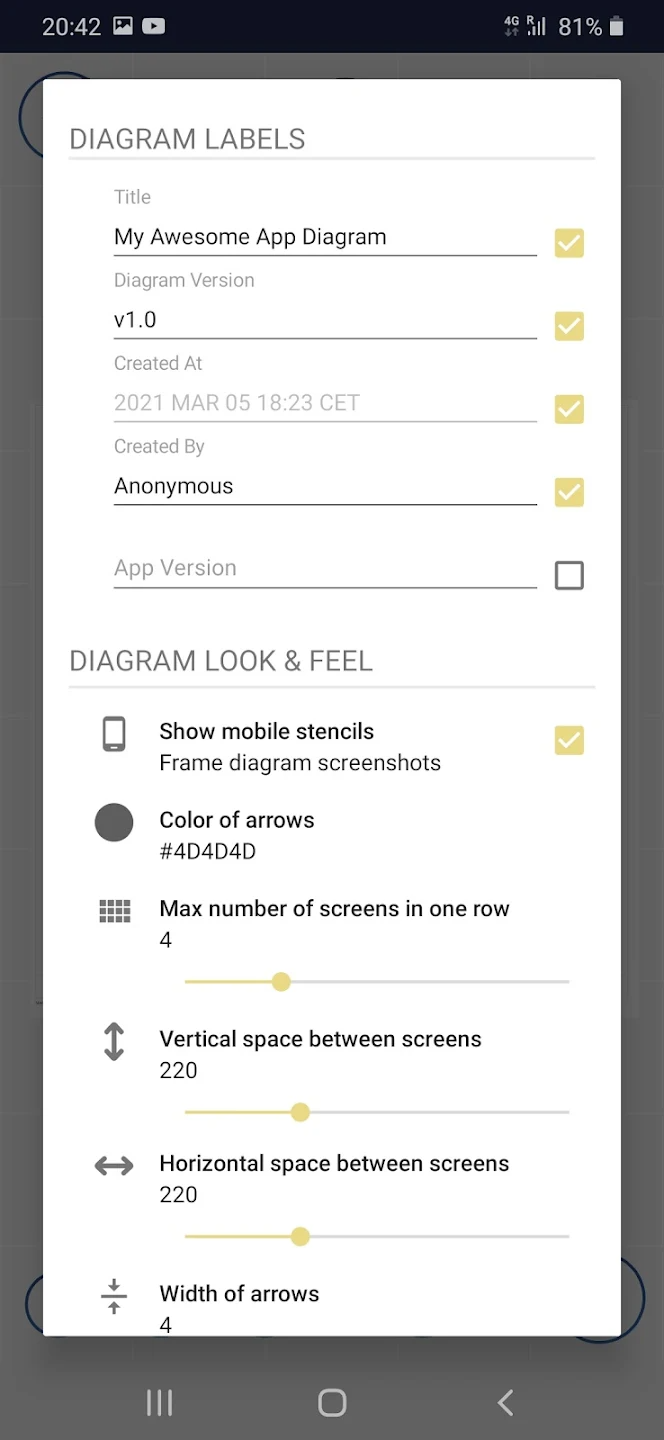The width and height of the screenshot is (664, 1440).
Task: Enable the App Version checkbox
Action: tap(569, 575)
